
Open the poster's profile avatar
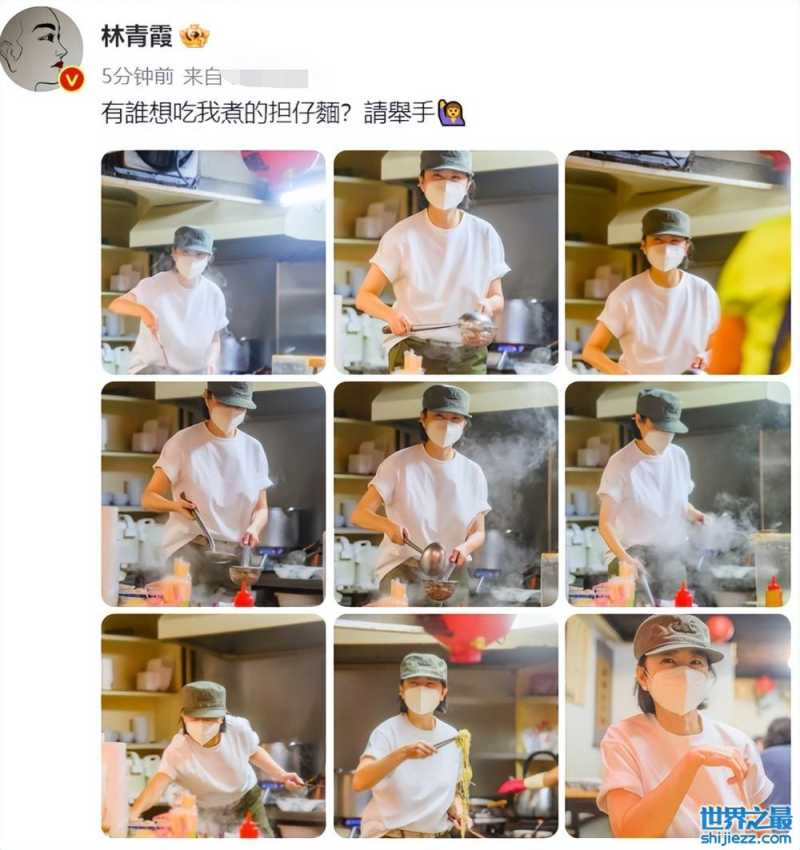pos(41,47)
